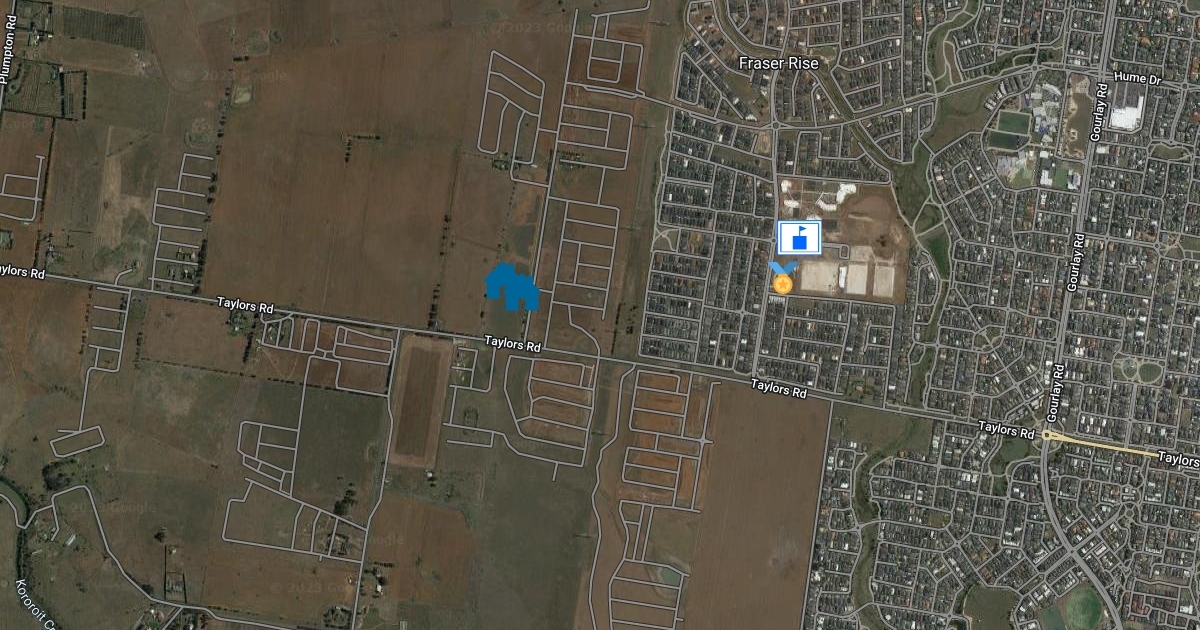Open the blue flag map marker

[799, 237]
